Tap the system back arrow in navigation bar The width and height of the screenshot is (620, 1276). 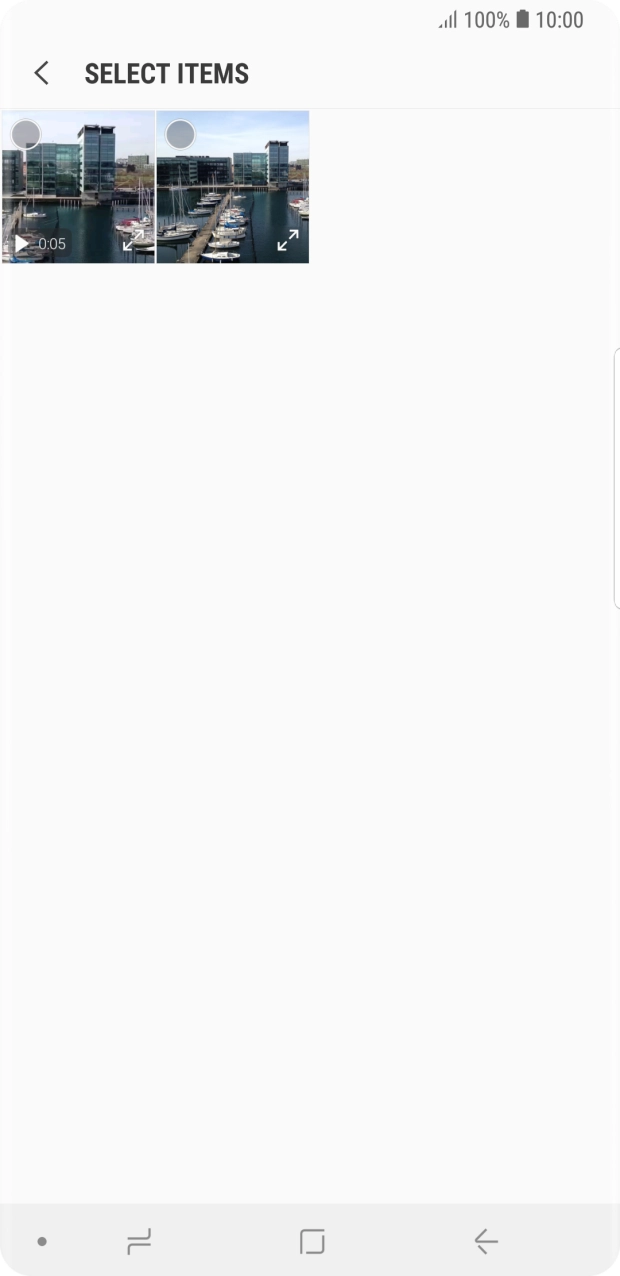(x=486, y=1241)
